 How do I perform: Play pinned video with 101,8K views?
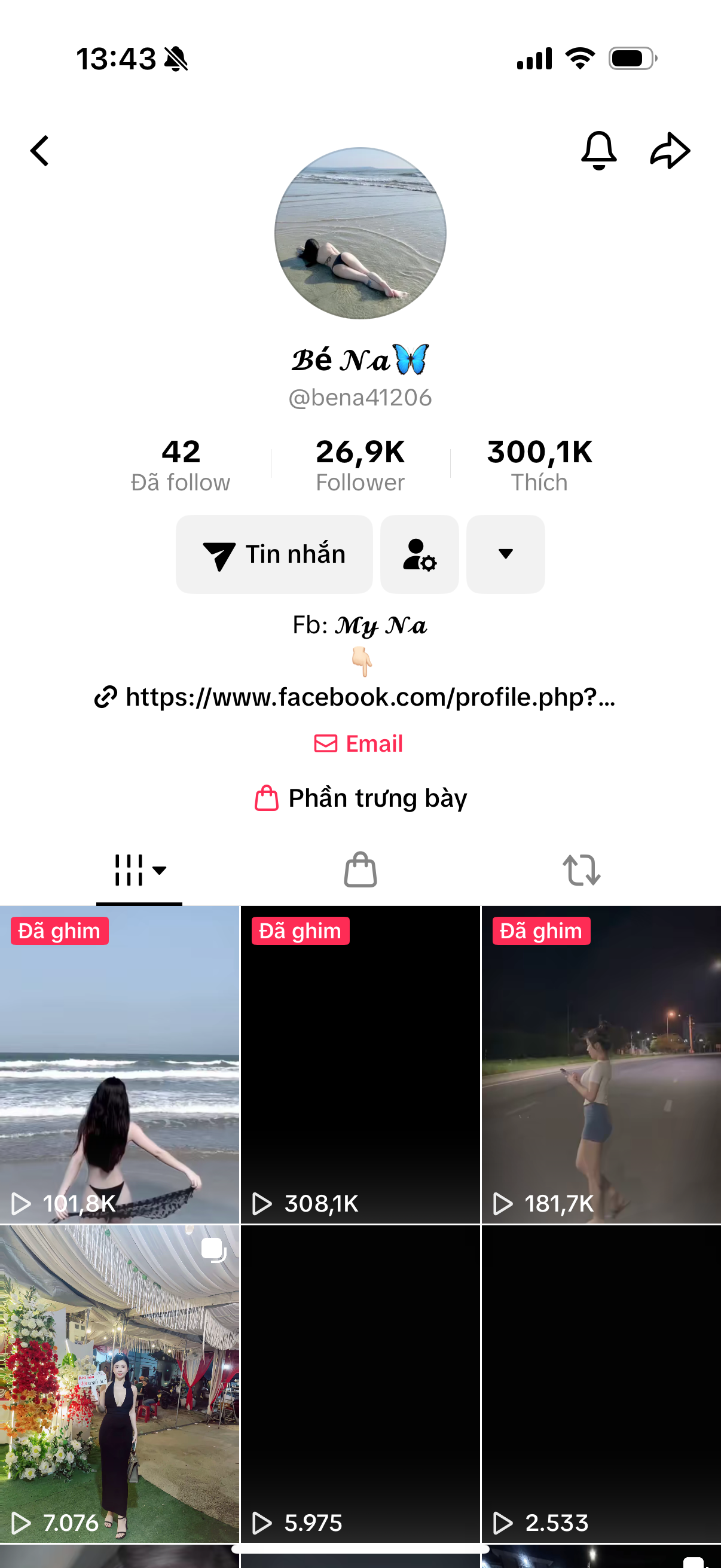point(119,1064)
